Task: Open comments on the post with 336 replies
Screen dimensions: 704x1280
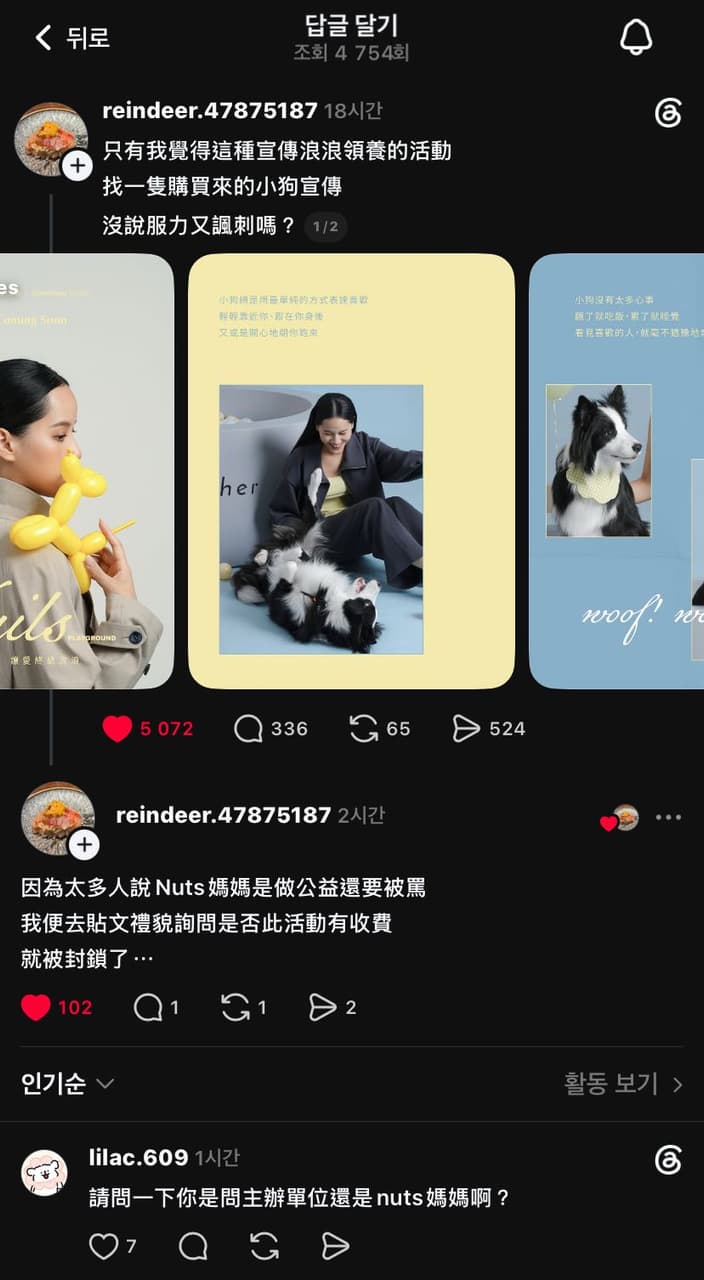Action: click(248, 729)
